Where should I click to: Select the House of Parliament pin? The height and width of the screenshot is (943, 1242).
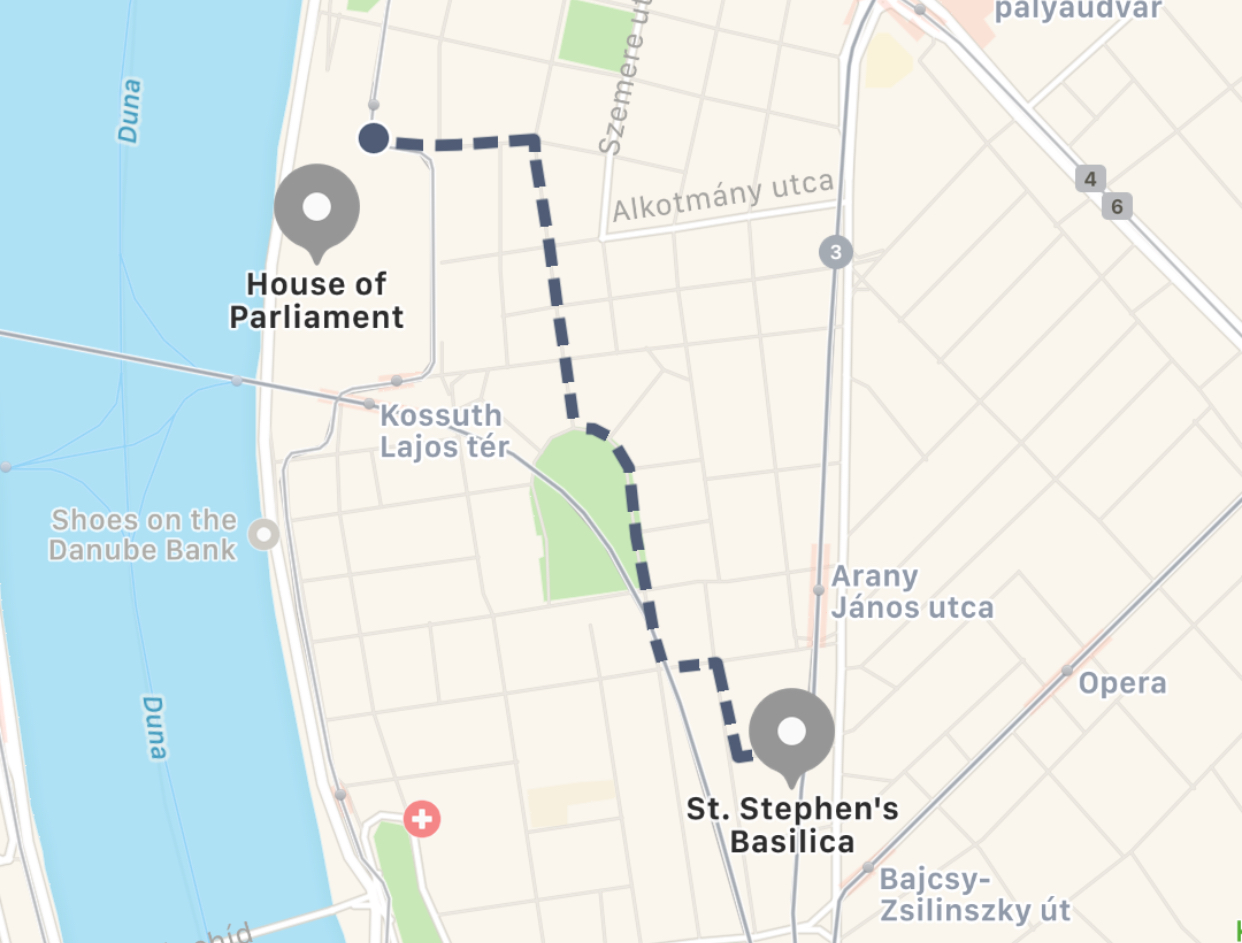(317, 208)
